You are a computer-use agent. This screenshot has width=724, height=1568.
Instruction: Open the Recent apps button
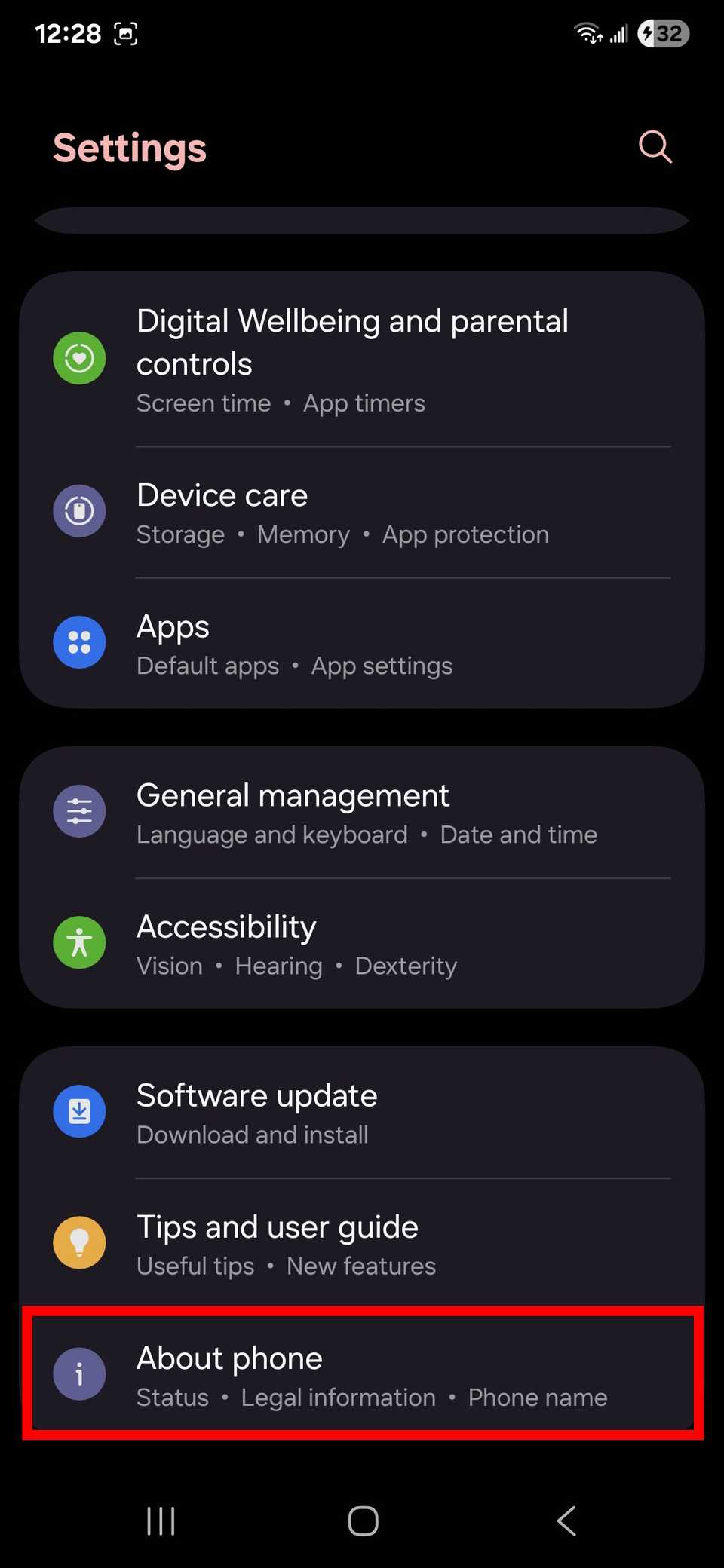click(161, 1521)
